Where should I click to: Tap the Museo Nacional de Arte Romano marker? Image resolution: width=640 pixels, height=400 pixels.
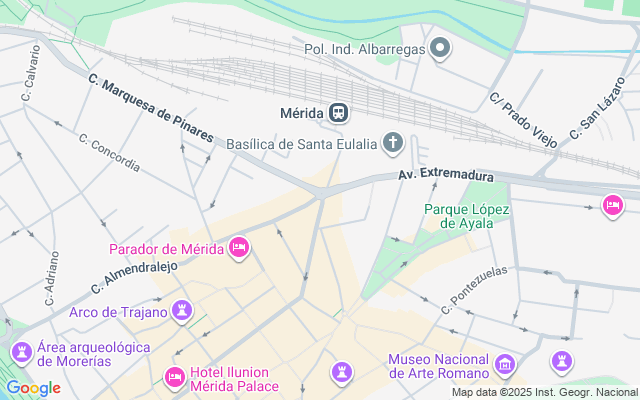[x=505, y=364]
